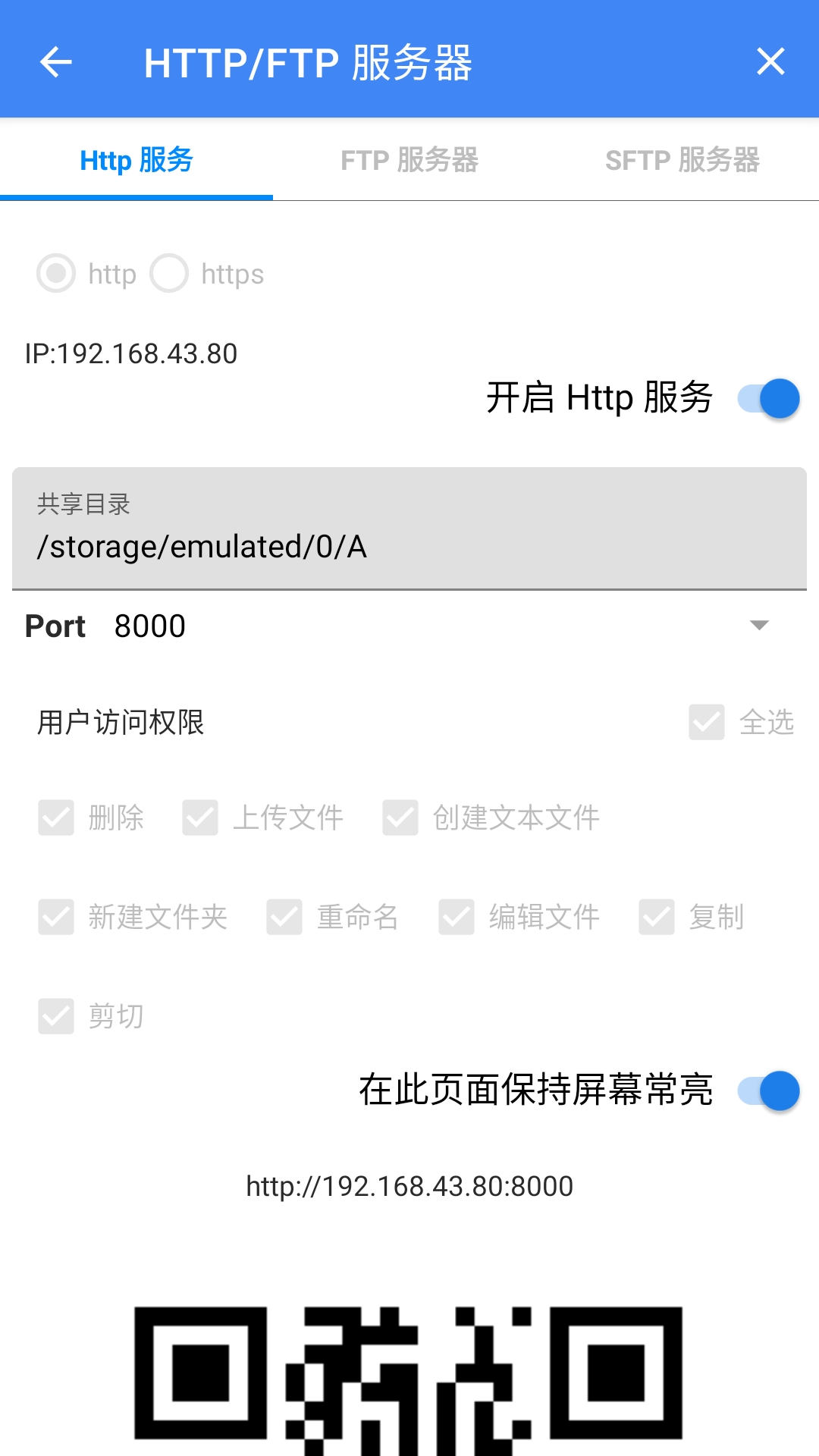Uncheck the 删除 permission

coord(56,817)
